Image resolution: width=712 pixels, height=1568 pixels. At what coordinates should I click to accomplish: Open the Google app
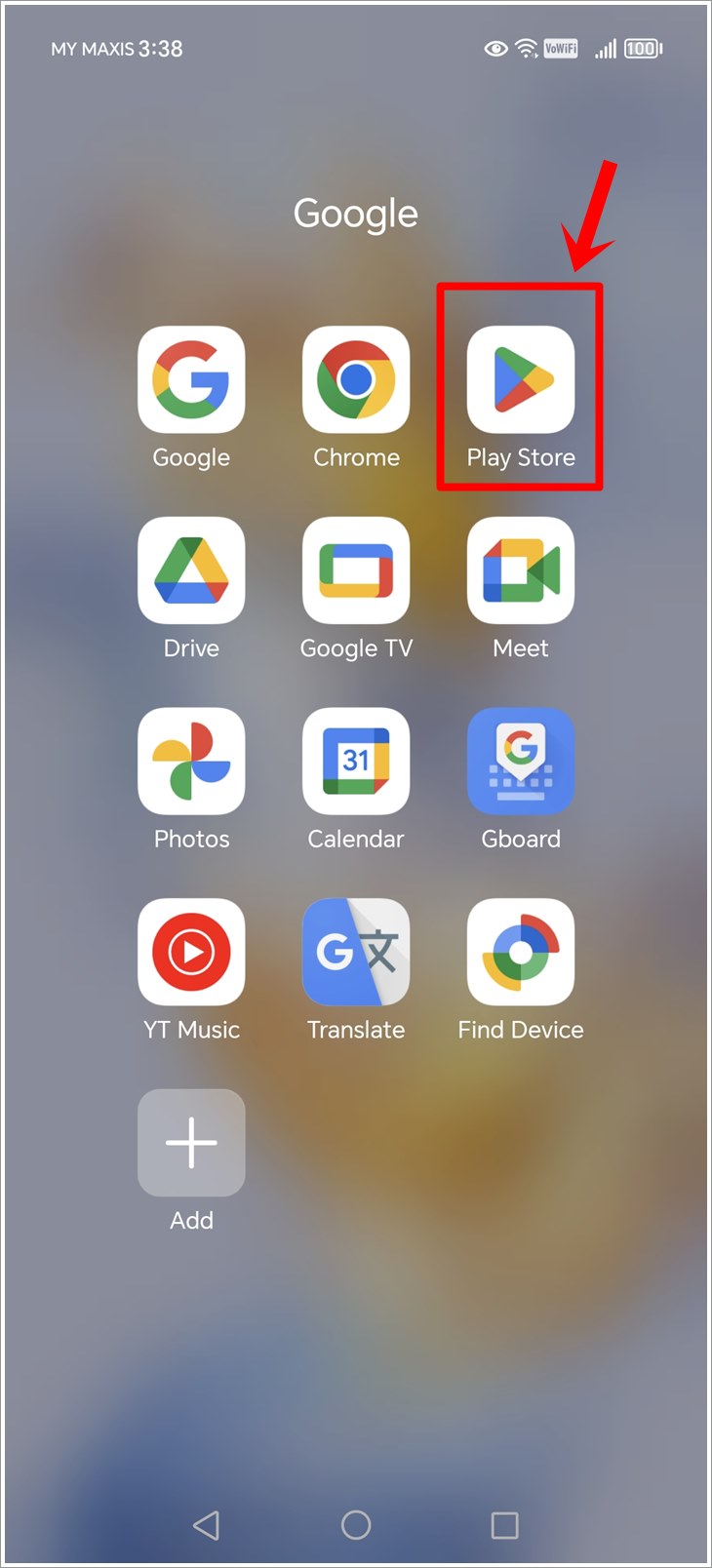point(191,380)
